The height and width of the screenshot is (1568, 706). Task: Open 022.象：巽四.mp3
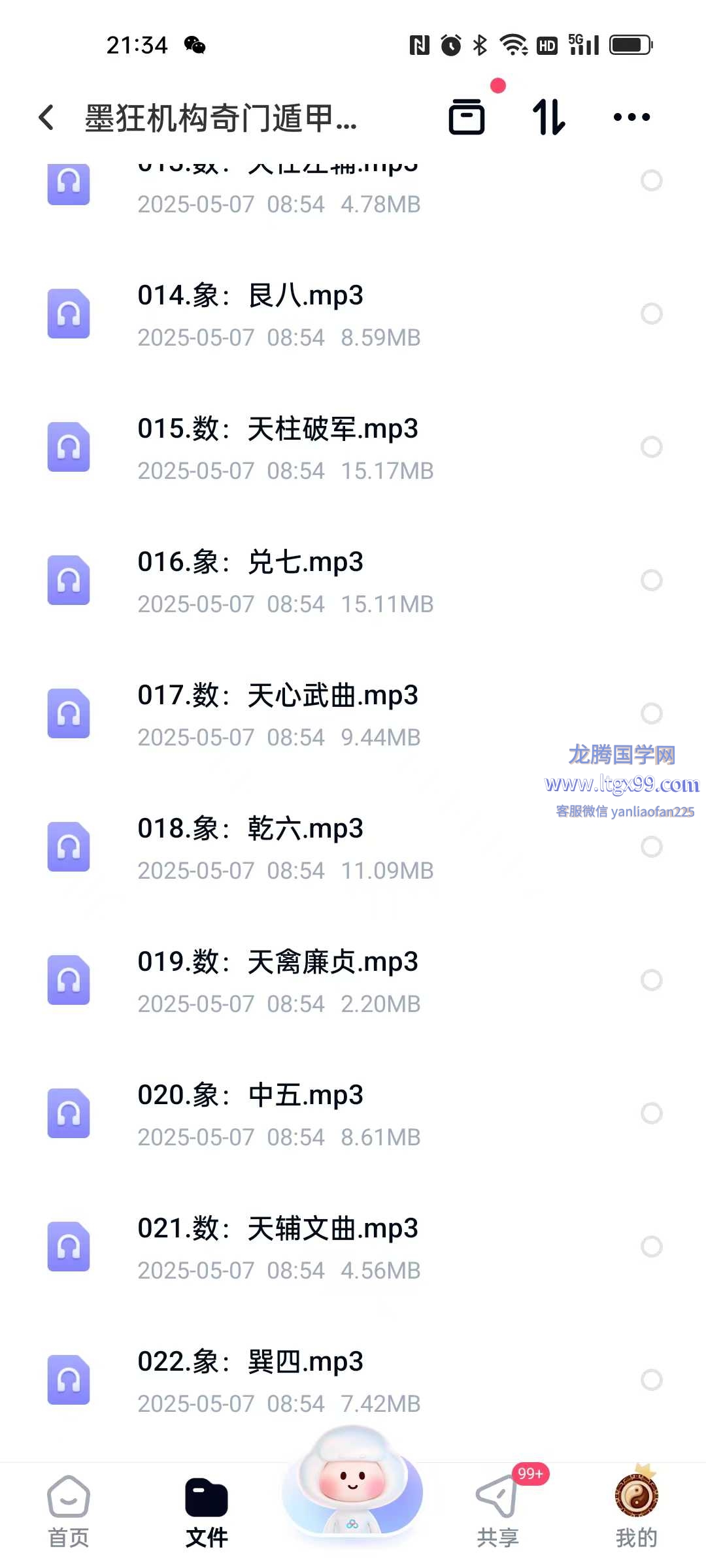pyautogui.click(x=353, y=1381)
